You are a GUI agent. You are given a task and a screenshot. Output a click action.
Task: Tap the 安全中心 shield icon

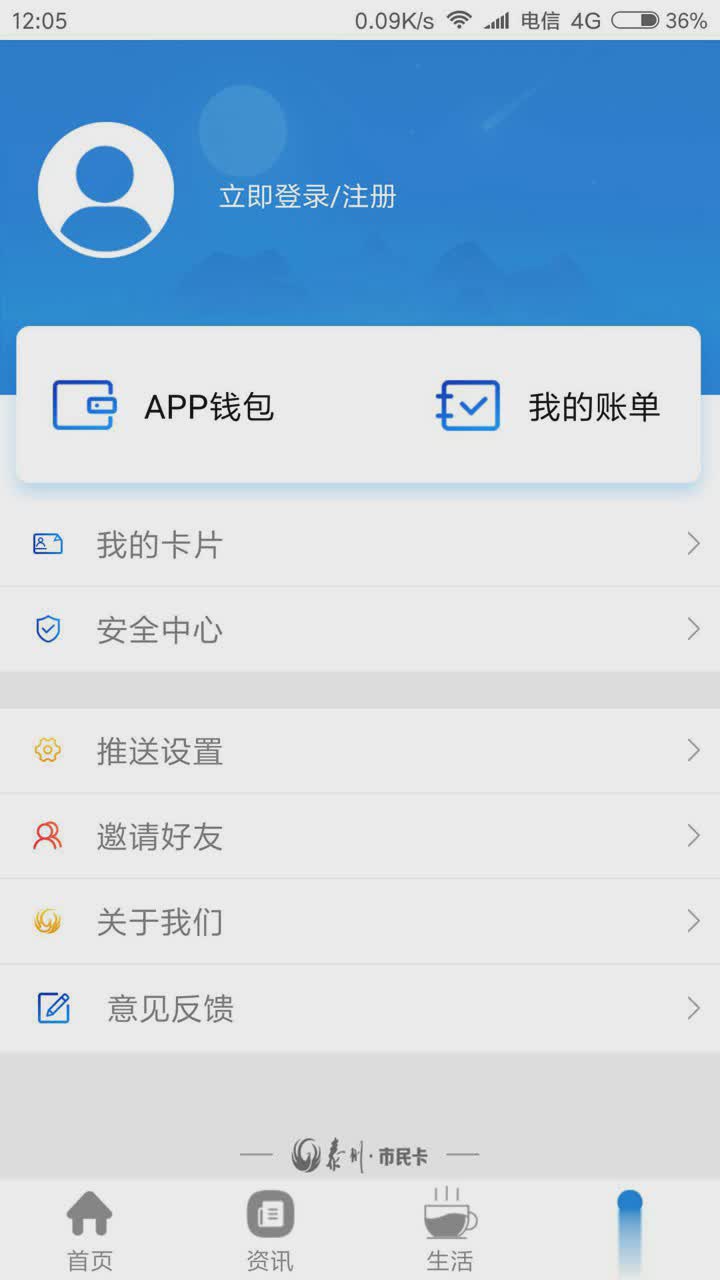(47, 629)
